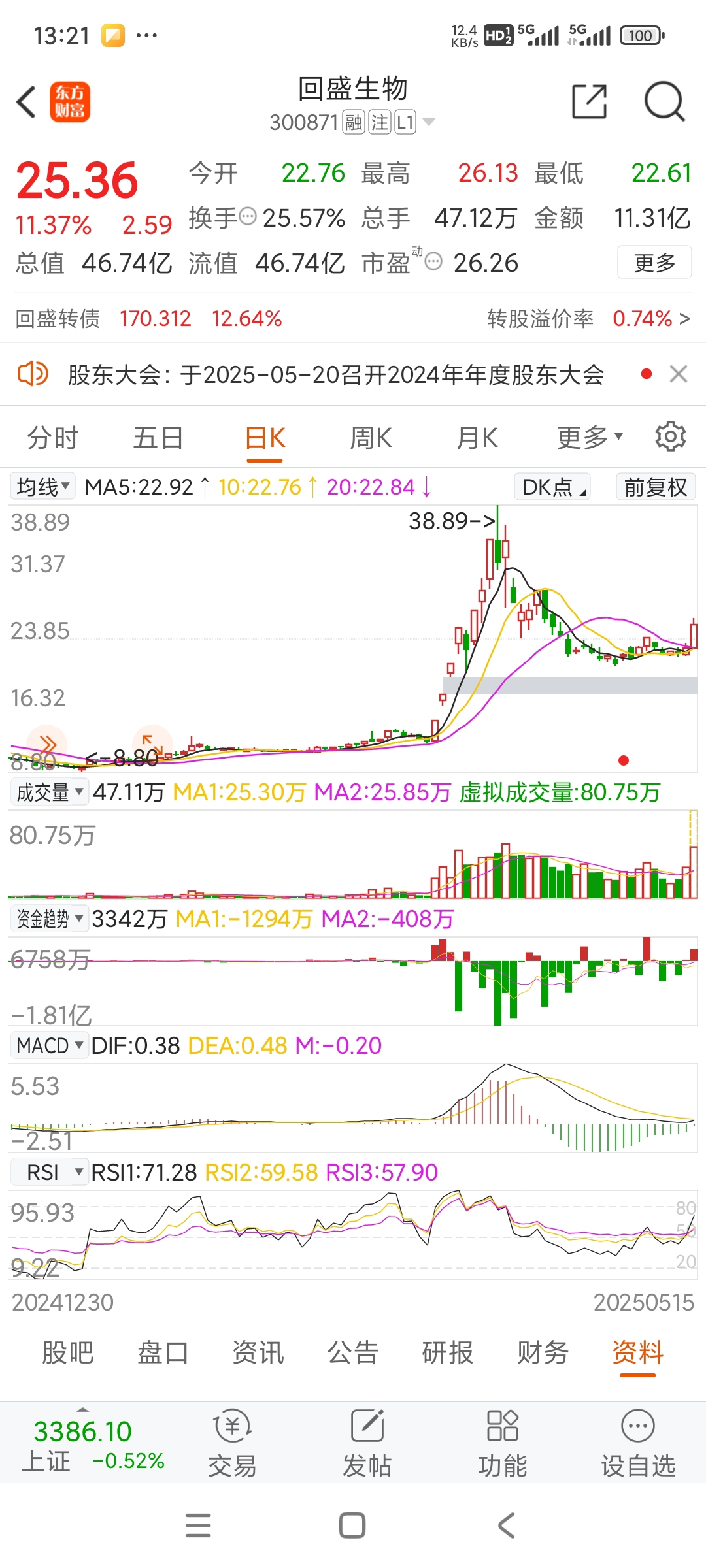Dismiss the 股东大会 announcement banner
Screen dimensions: 706x1568
point(679,374)
